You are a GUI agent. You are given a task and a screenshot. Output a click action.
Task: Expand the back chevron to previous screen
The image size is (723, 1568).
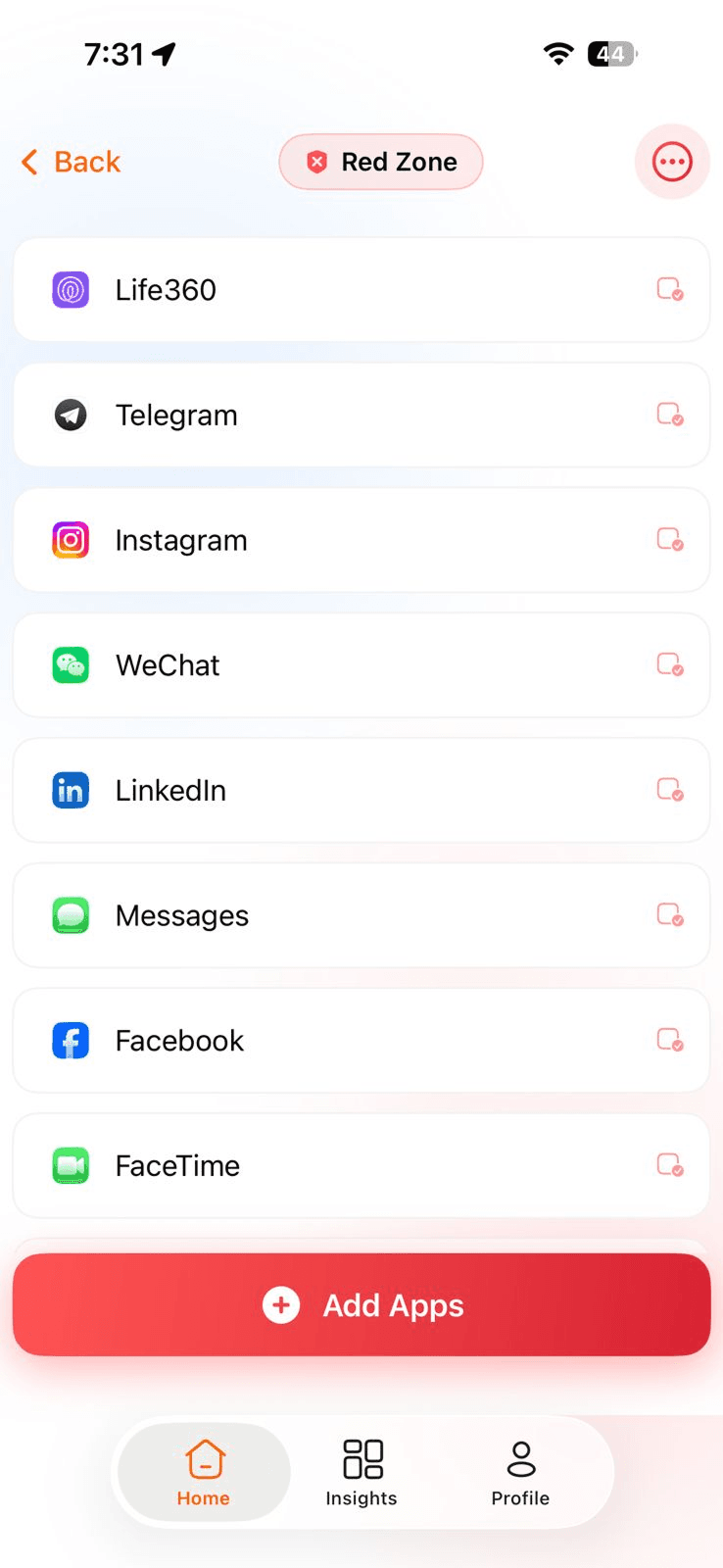pyautogui.click(x=28, y=162)
